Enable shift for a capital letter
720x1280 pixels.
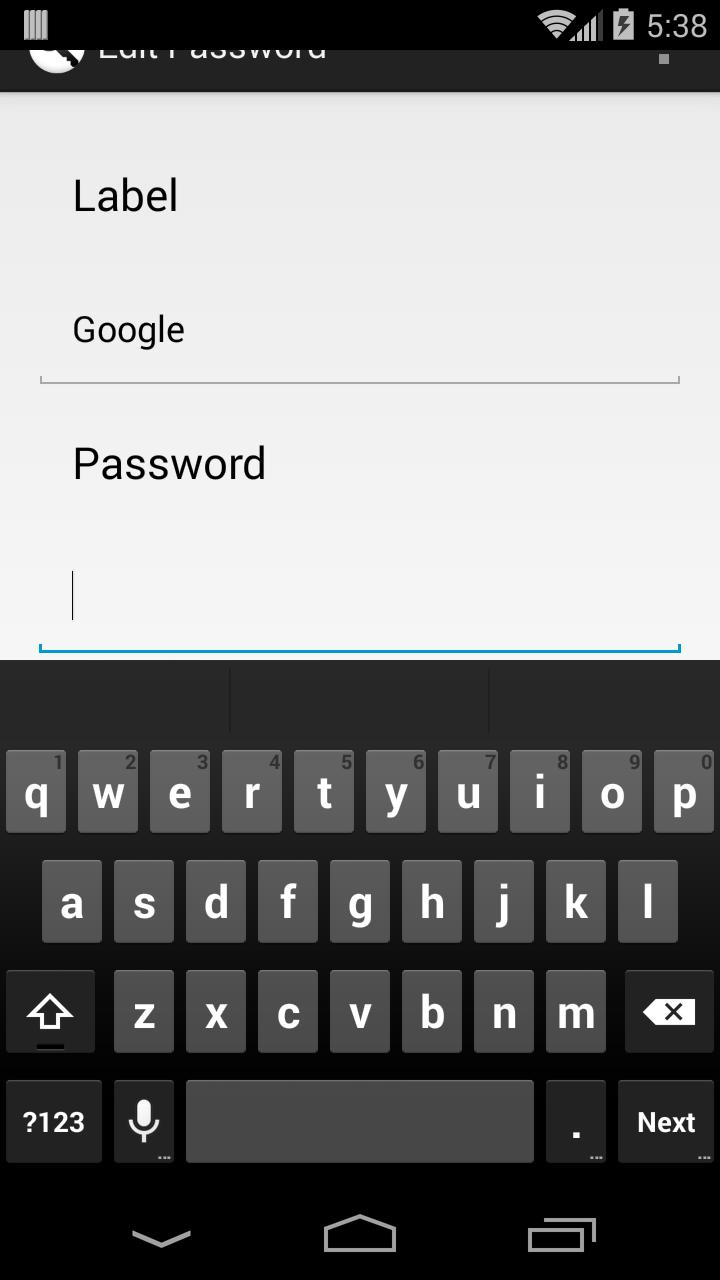coord(50,1012)
